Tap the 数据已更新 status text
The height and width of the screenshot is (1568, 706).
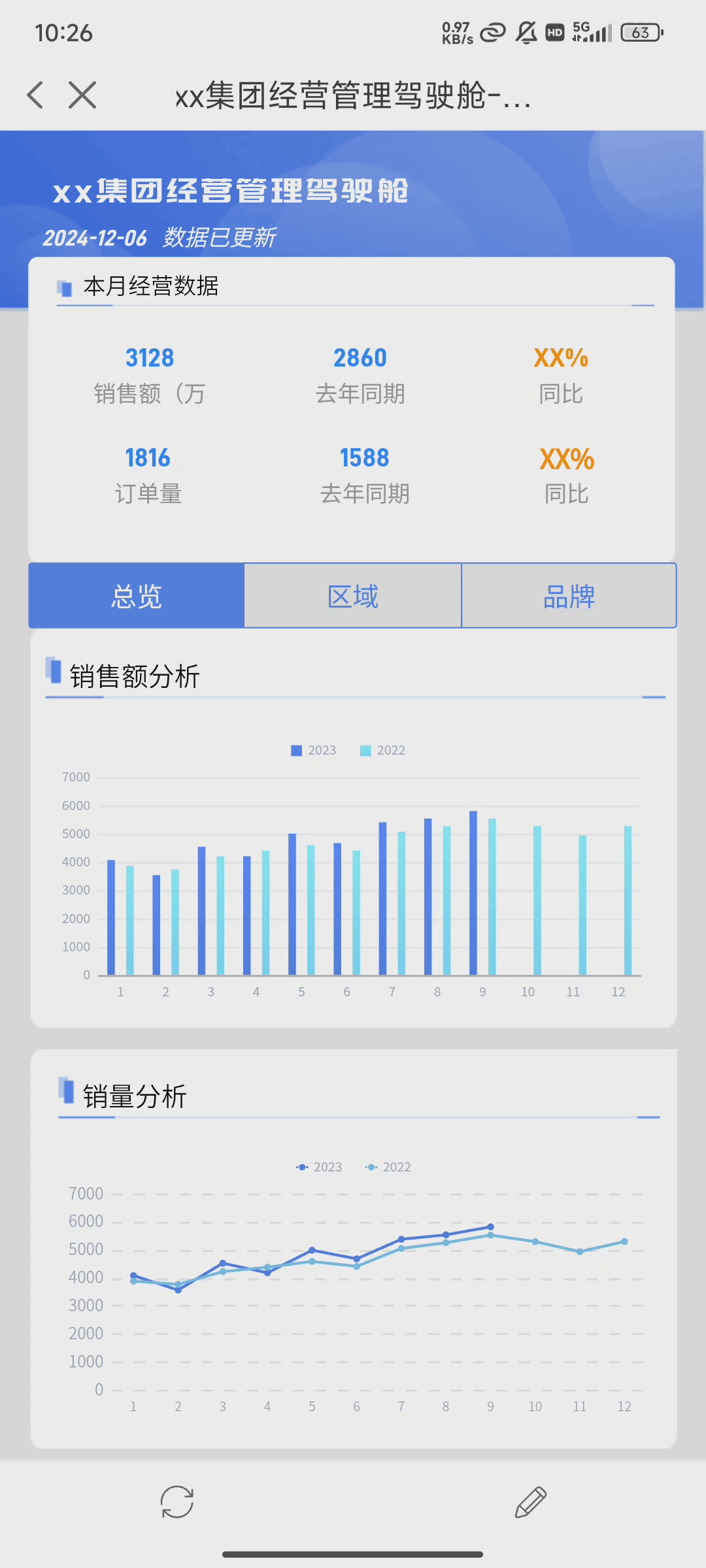[x=220, y=238]
